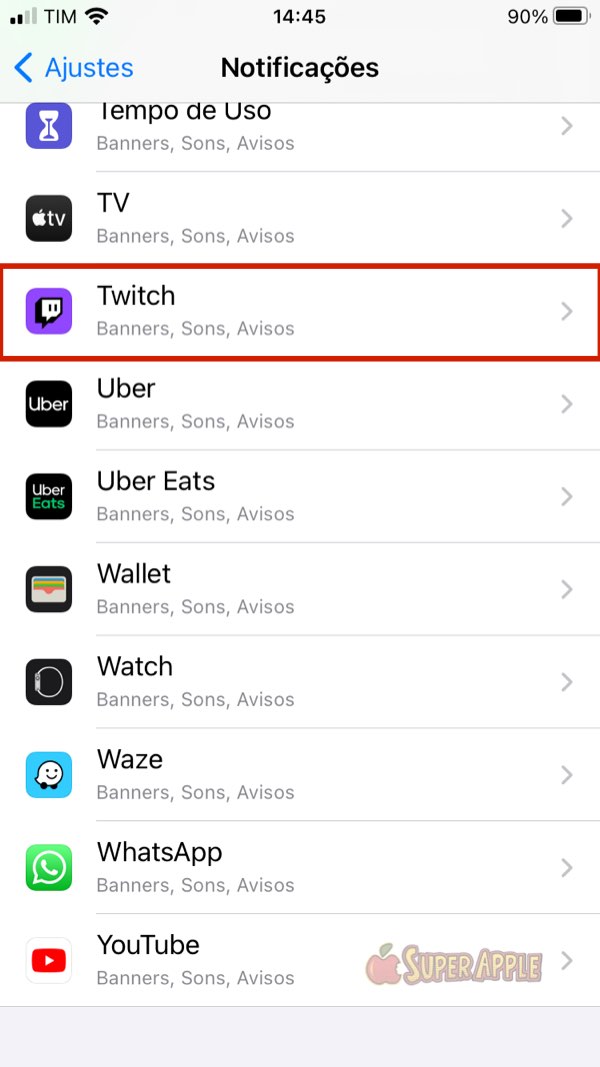The image size is (600, 1067).
Task: Choose the Watch notifications row
Action: (x=300, y=682)
